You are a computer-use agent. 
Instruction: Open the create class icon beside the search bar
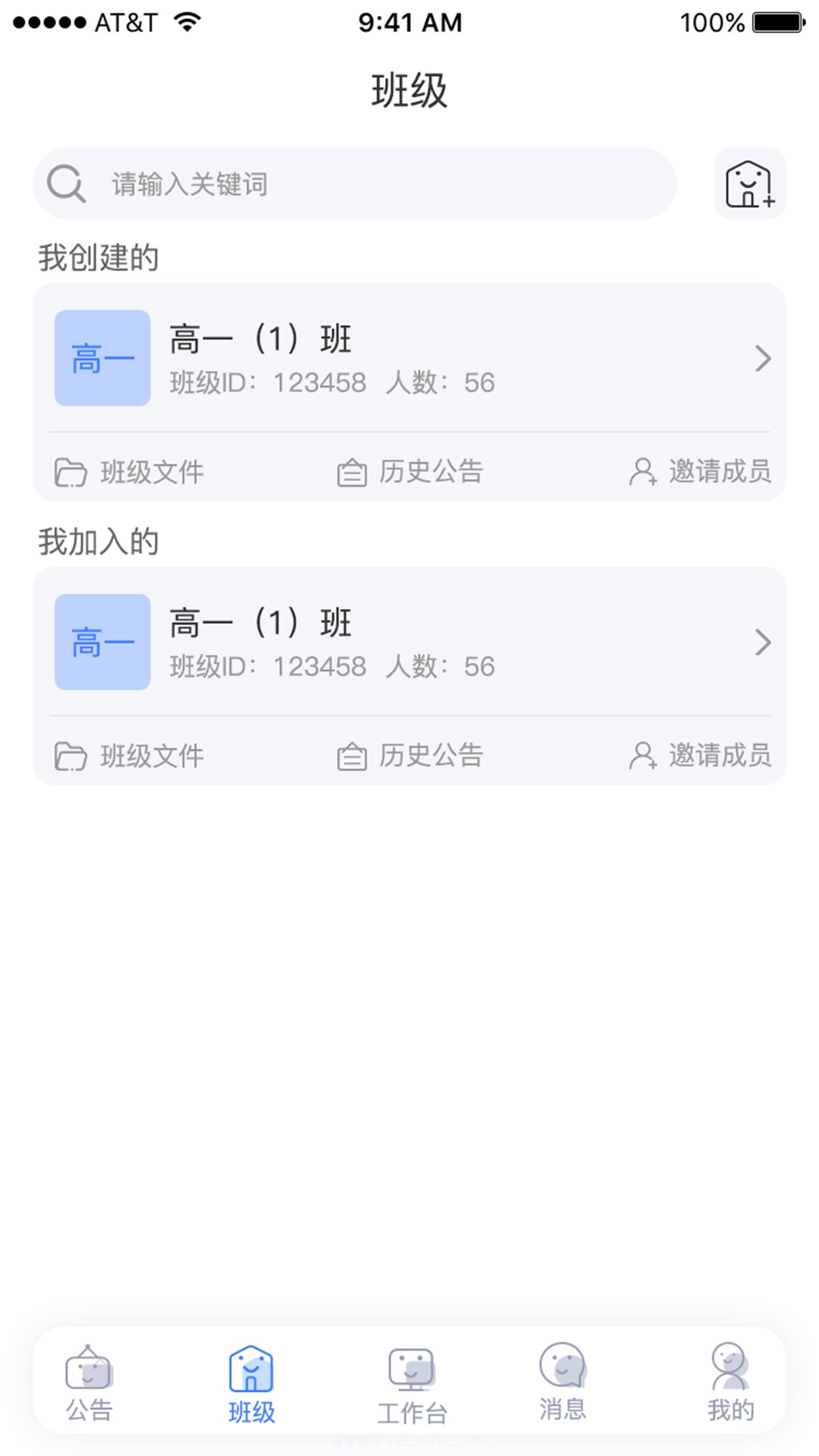(x=749, y=183)
